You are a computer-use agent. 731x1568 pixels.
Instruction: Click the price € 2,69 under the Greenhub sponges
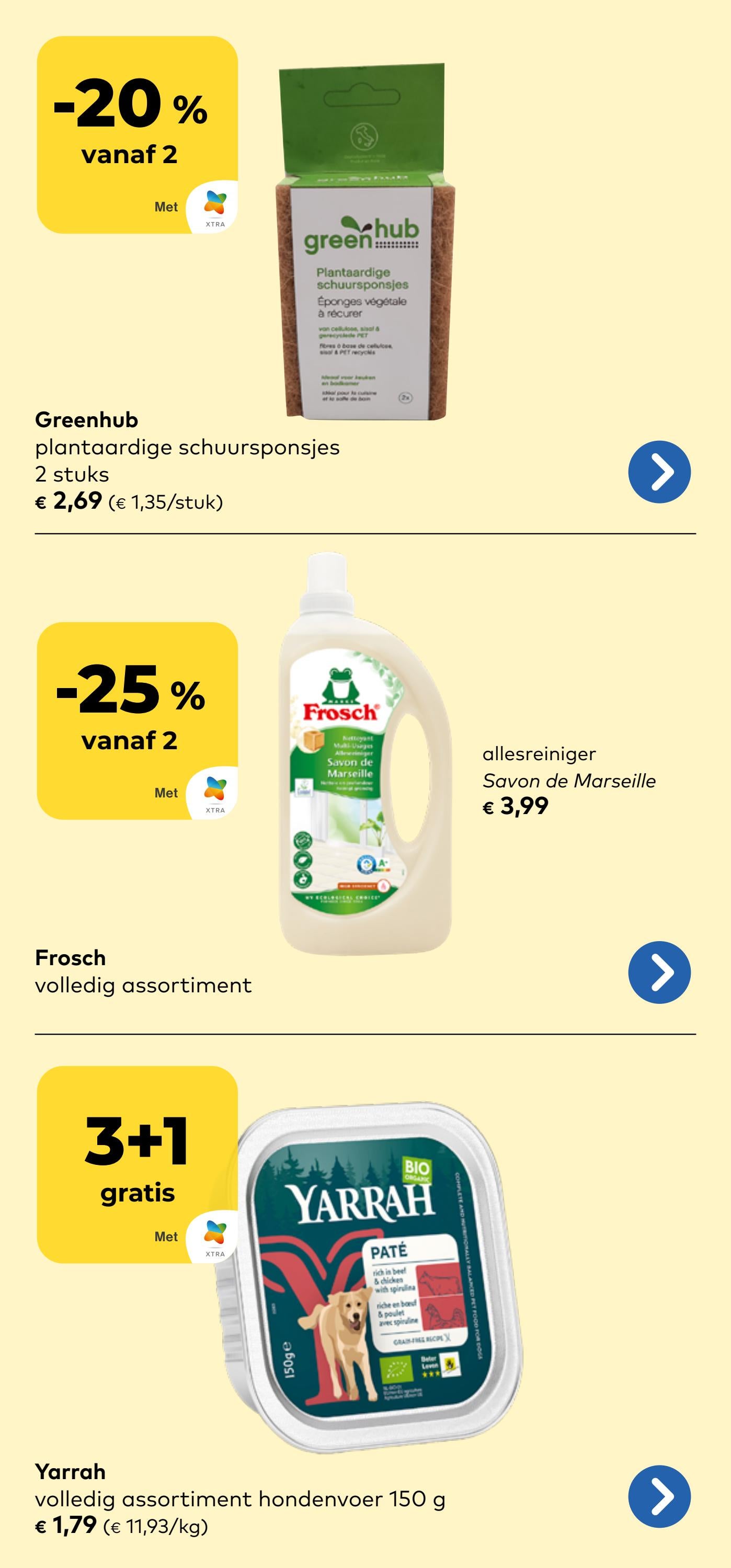point(68,500)
